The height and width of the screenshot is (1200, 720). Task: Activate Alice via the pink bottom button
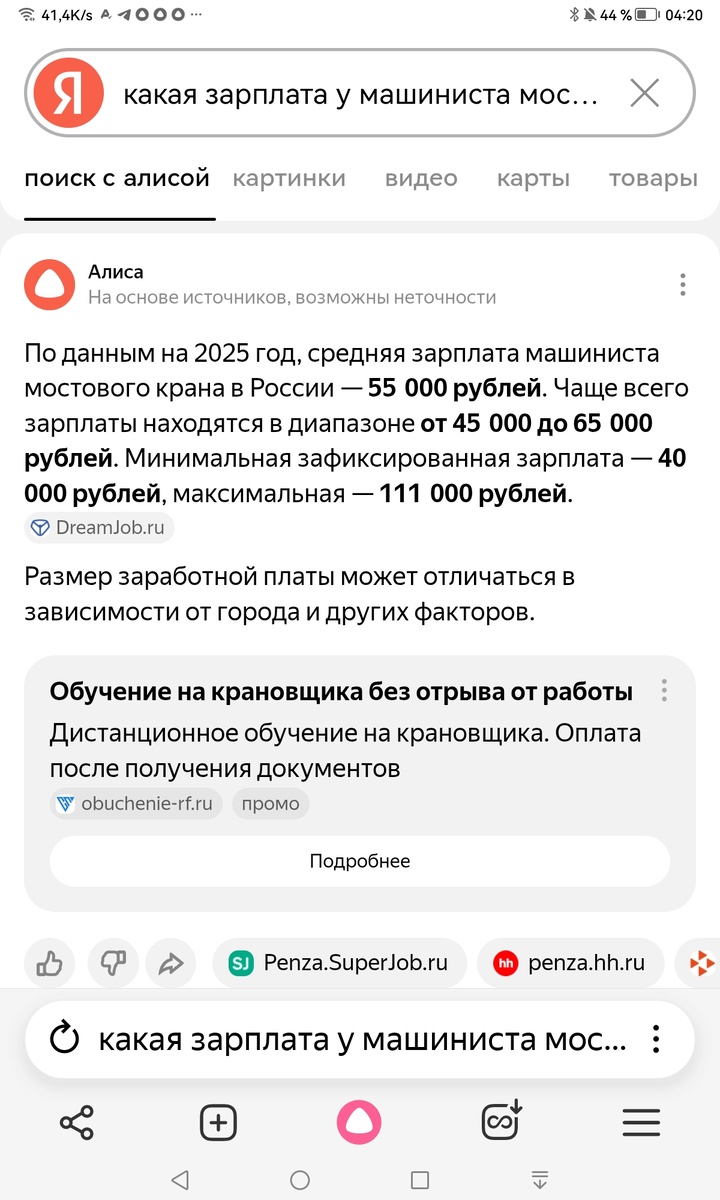pos(360,1122)
